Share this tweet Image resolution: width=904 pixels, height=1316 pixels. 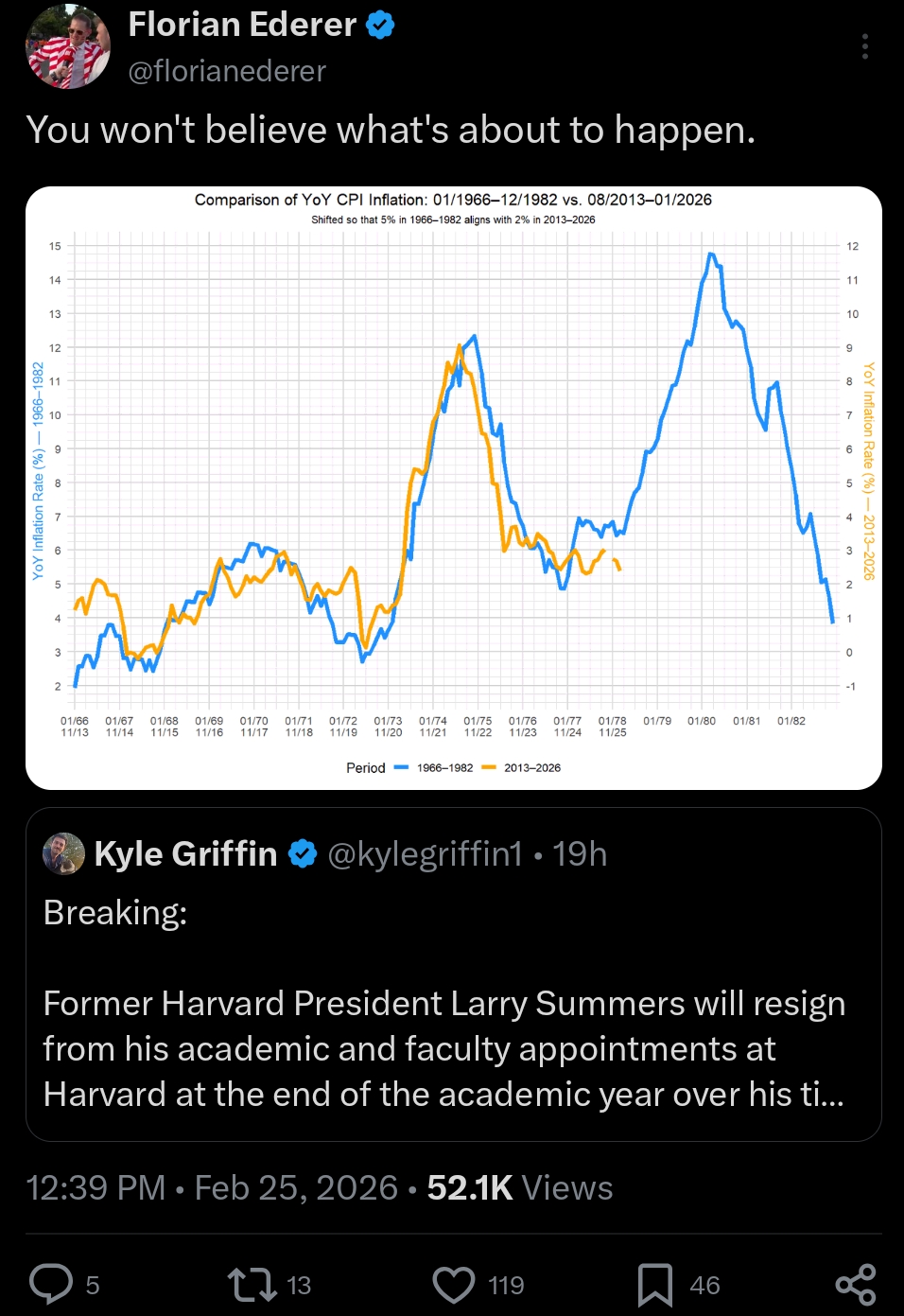(855, 1284)
